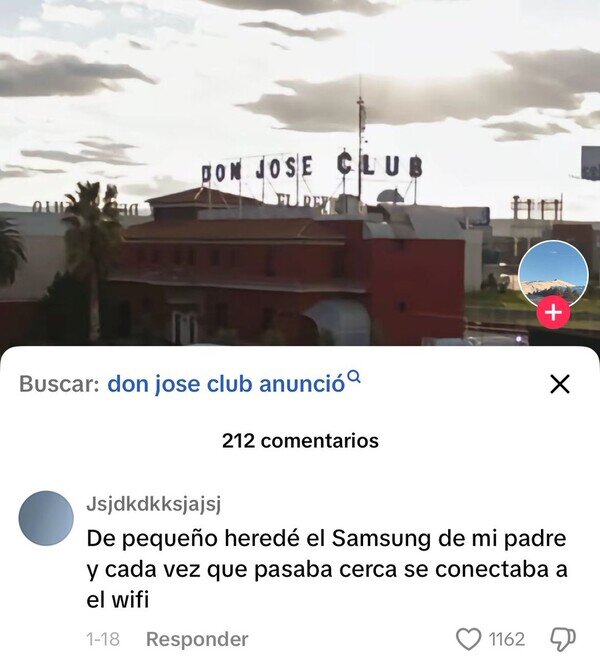Open the video creator's profile avatar
The width and height of the screenshot is (600, 667).
pos(553,273)
